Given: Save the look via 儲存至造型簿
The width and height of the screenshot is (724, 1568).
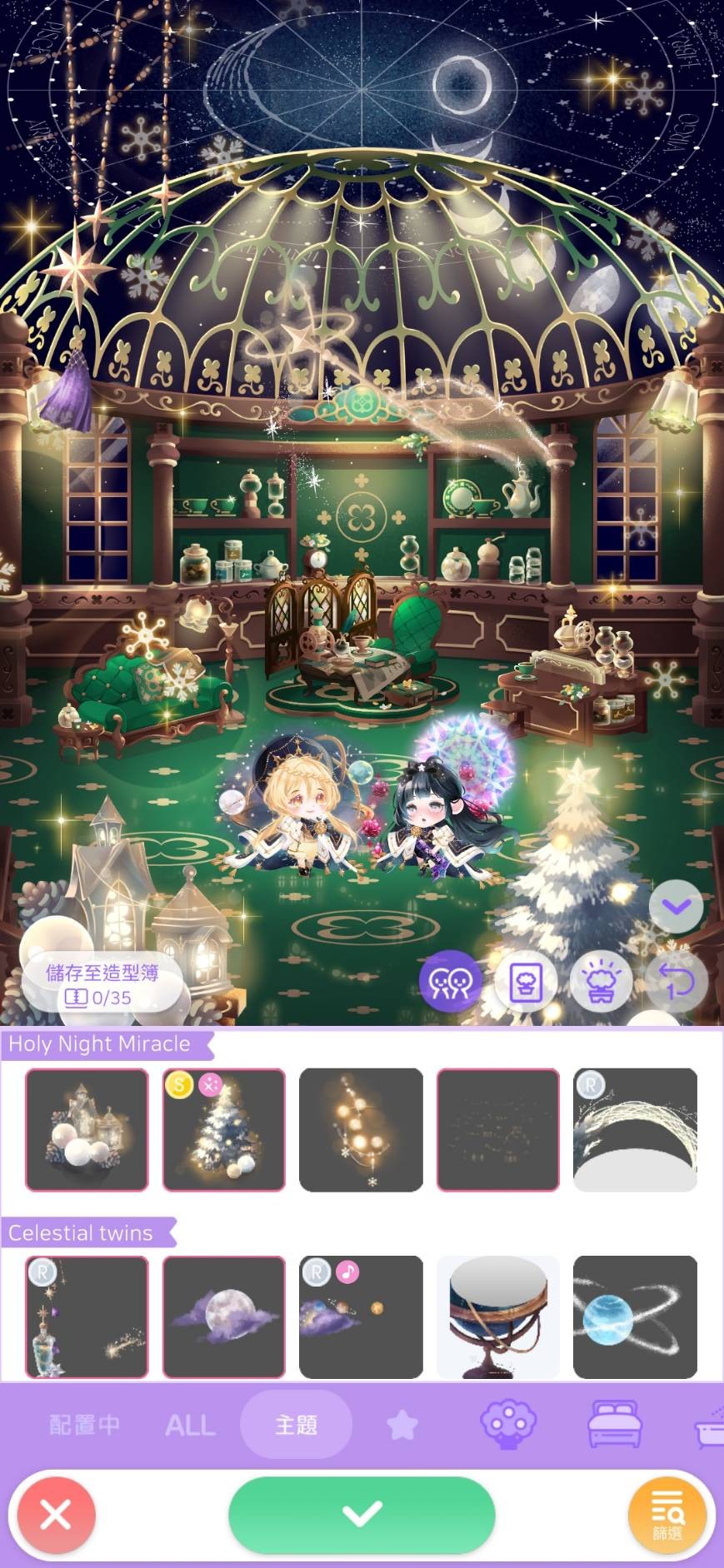Looking at the screenshot, I should [102, 983].
